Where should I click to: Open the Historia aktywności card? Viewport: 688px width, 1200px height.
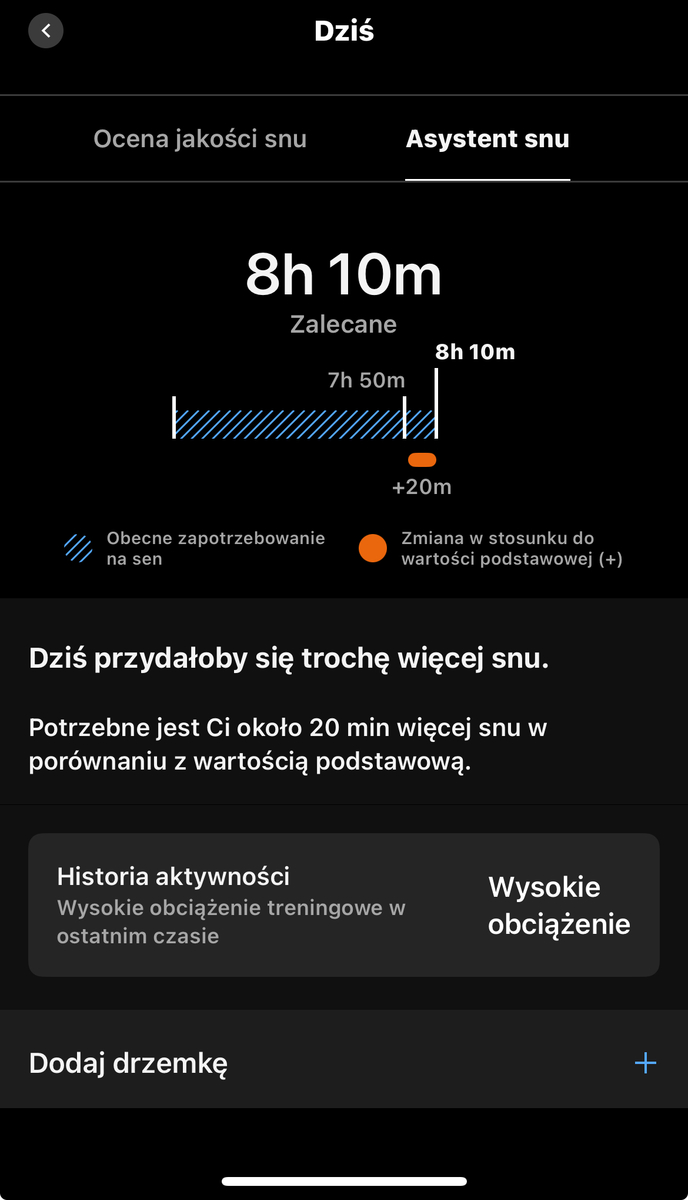(x=344, y=905)
